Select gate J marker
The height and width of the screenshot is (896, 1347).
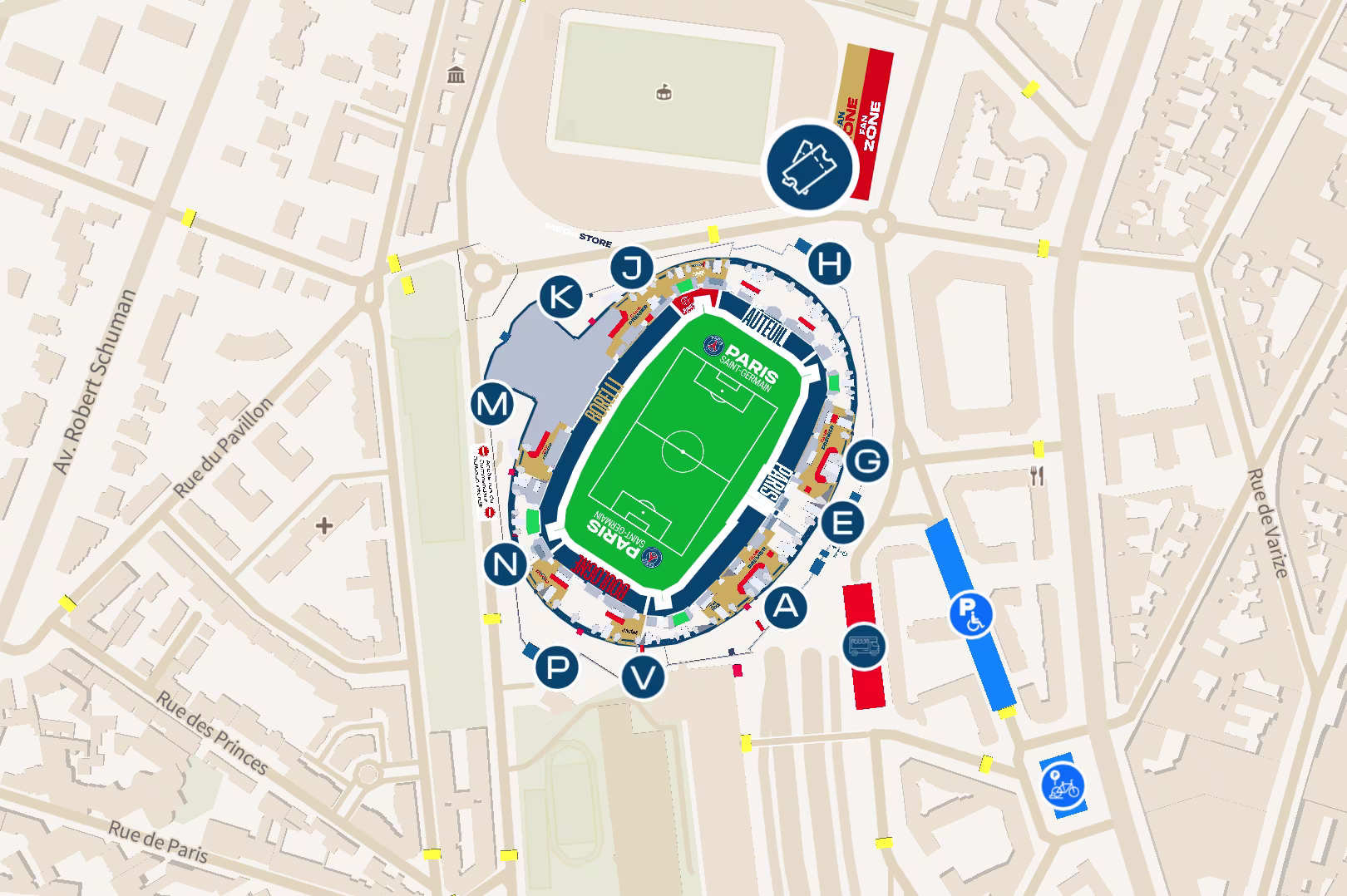point(633,268)
